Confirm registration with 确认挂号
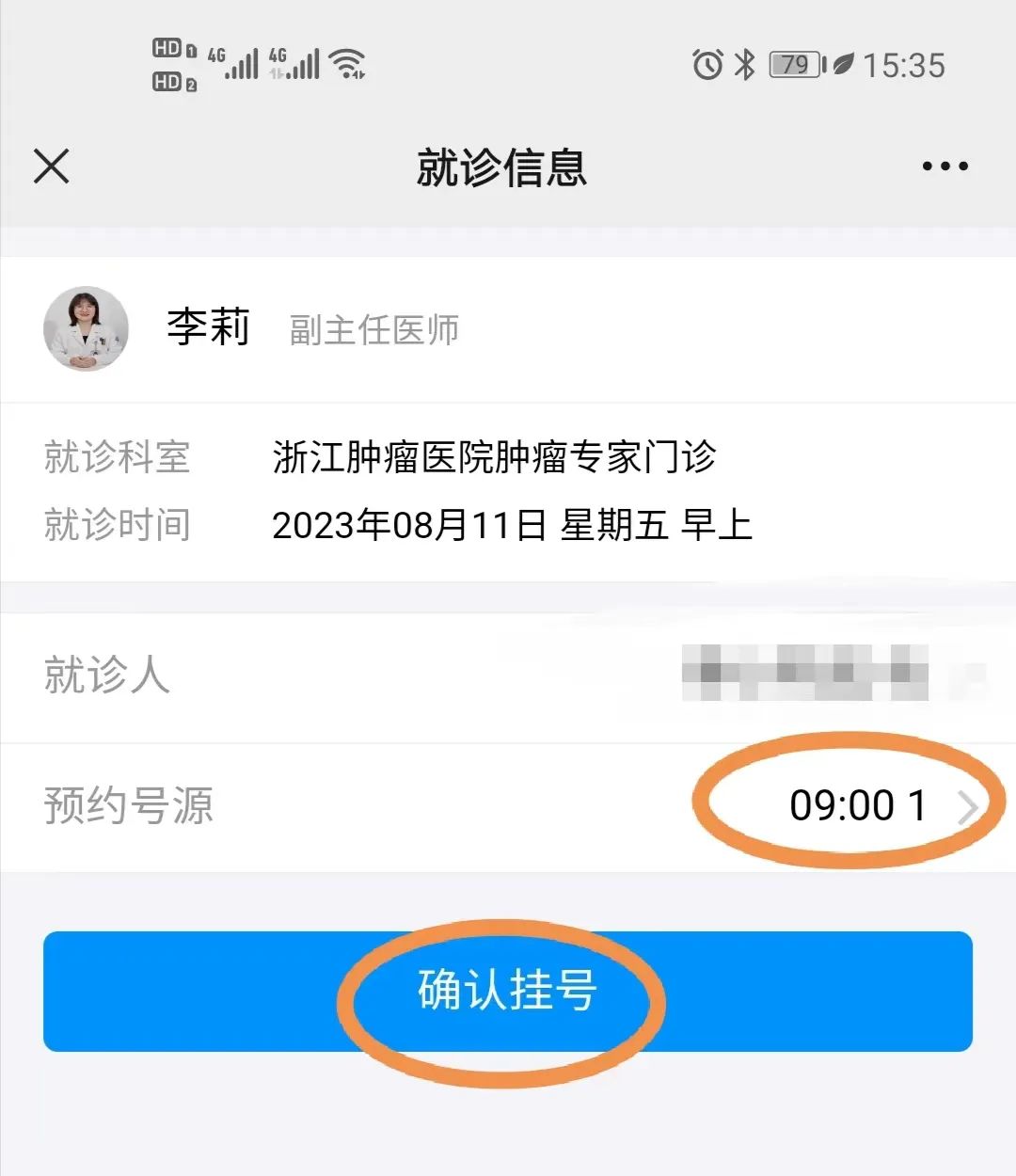 tap(507, 991)
